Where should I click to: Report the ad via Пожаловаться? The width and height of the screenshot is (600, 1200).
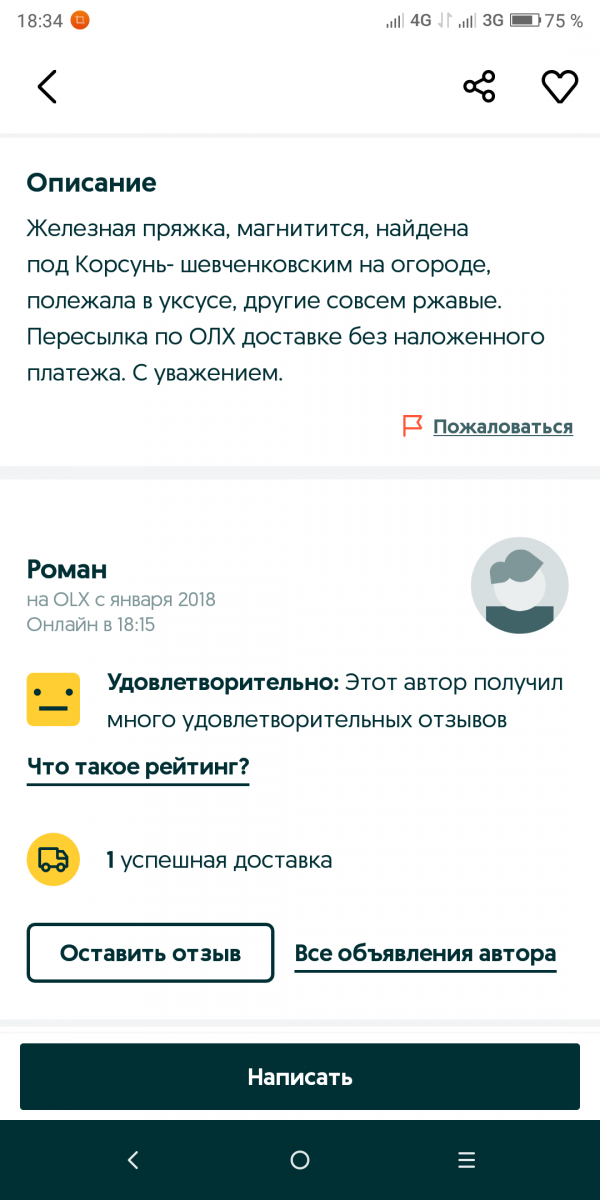(x=502, y=427)
